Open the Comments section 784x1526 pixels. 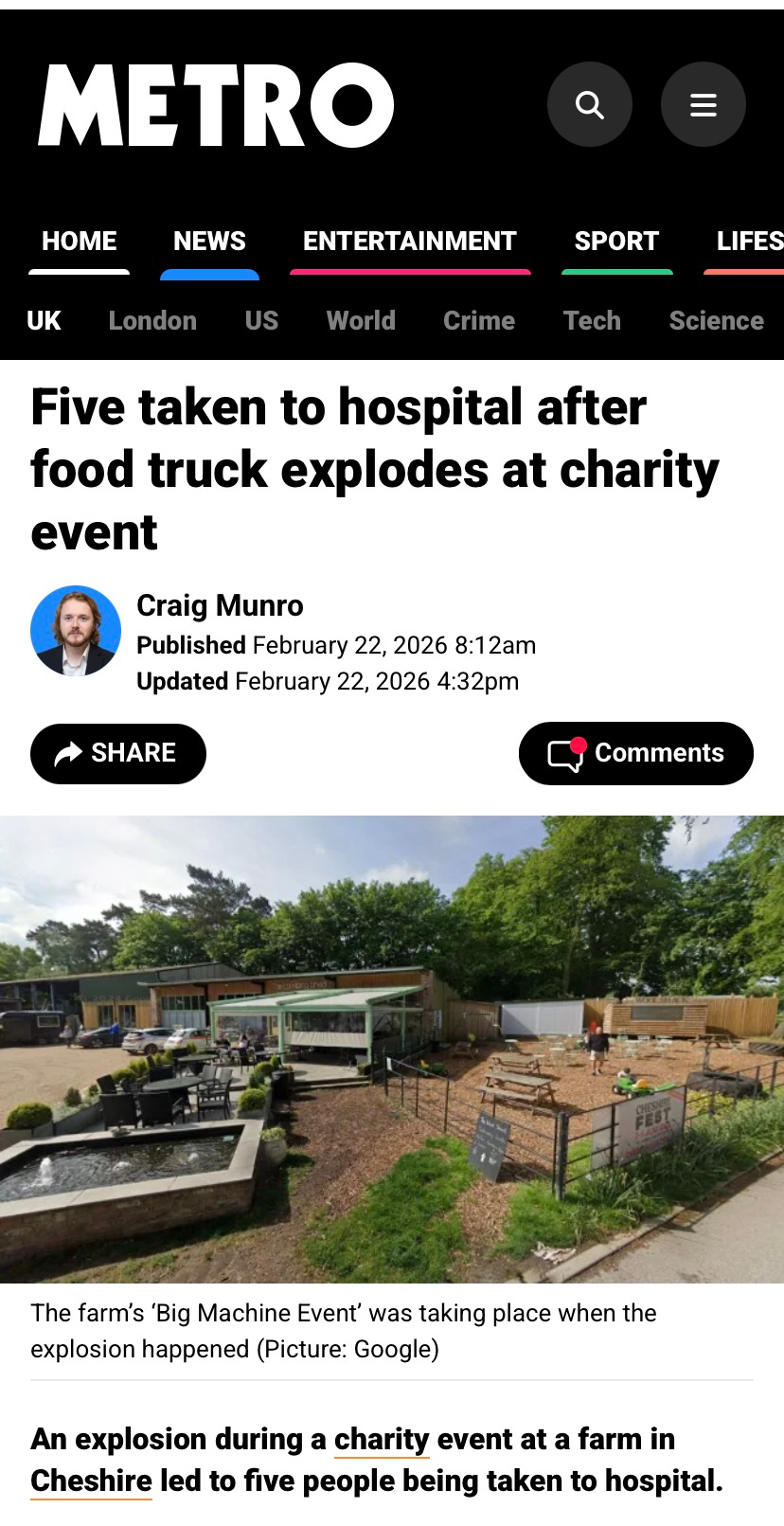636,753
